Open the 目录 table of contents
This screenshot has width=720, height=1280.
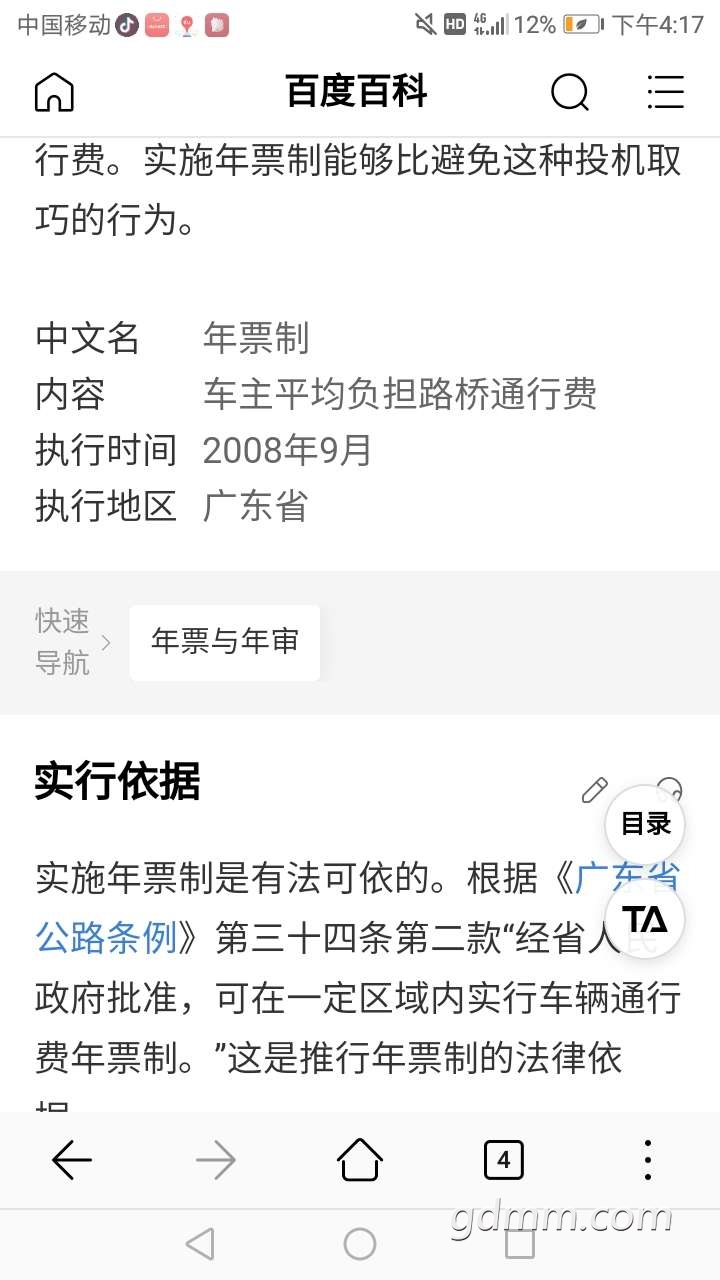tap(645, 824)
